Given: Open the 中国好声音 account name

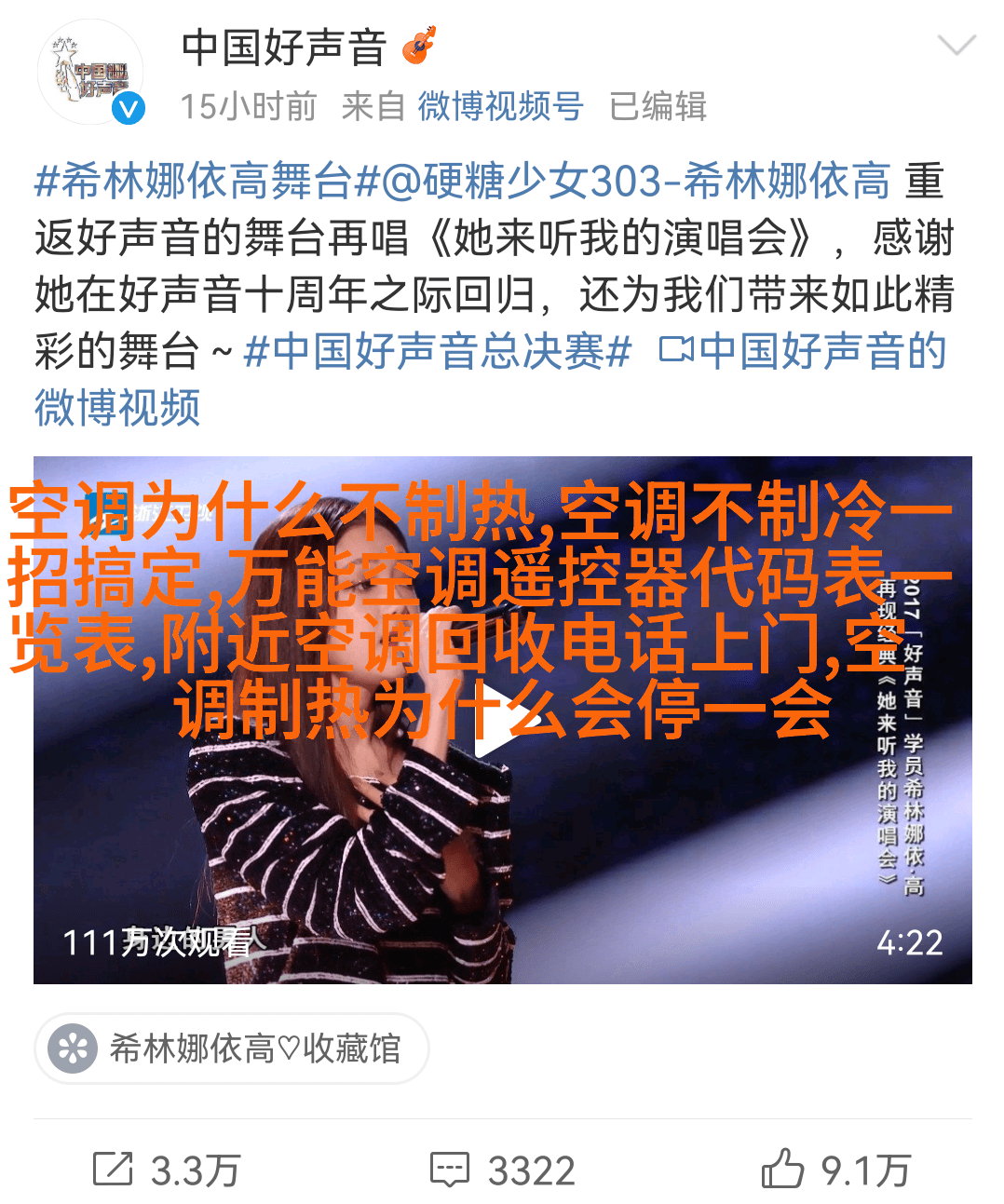Looking at the screenshot, I should pos(284,47).
